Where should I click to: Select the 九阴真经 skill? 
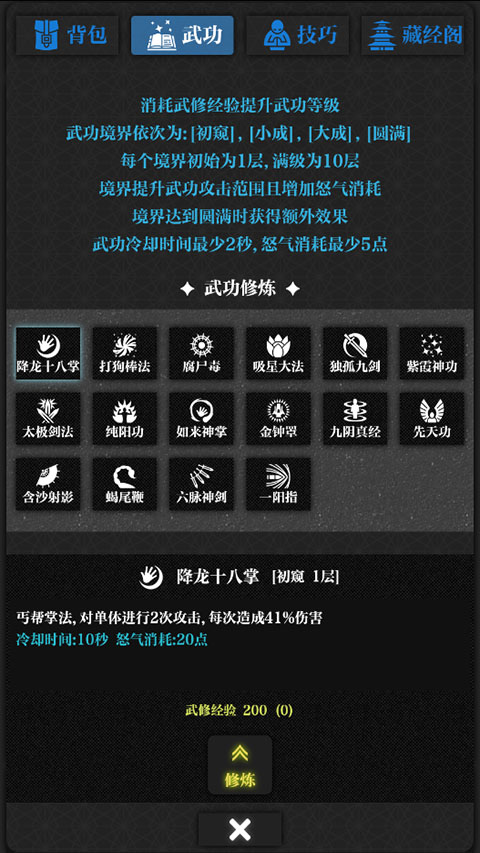[x=355, y=419]
